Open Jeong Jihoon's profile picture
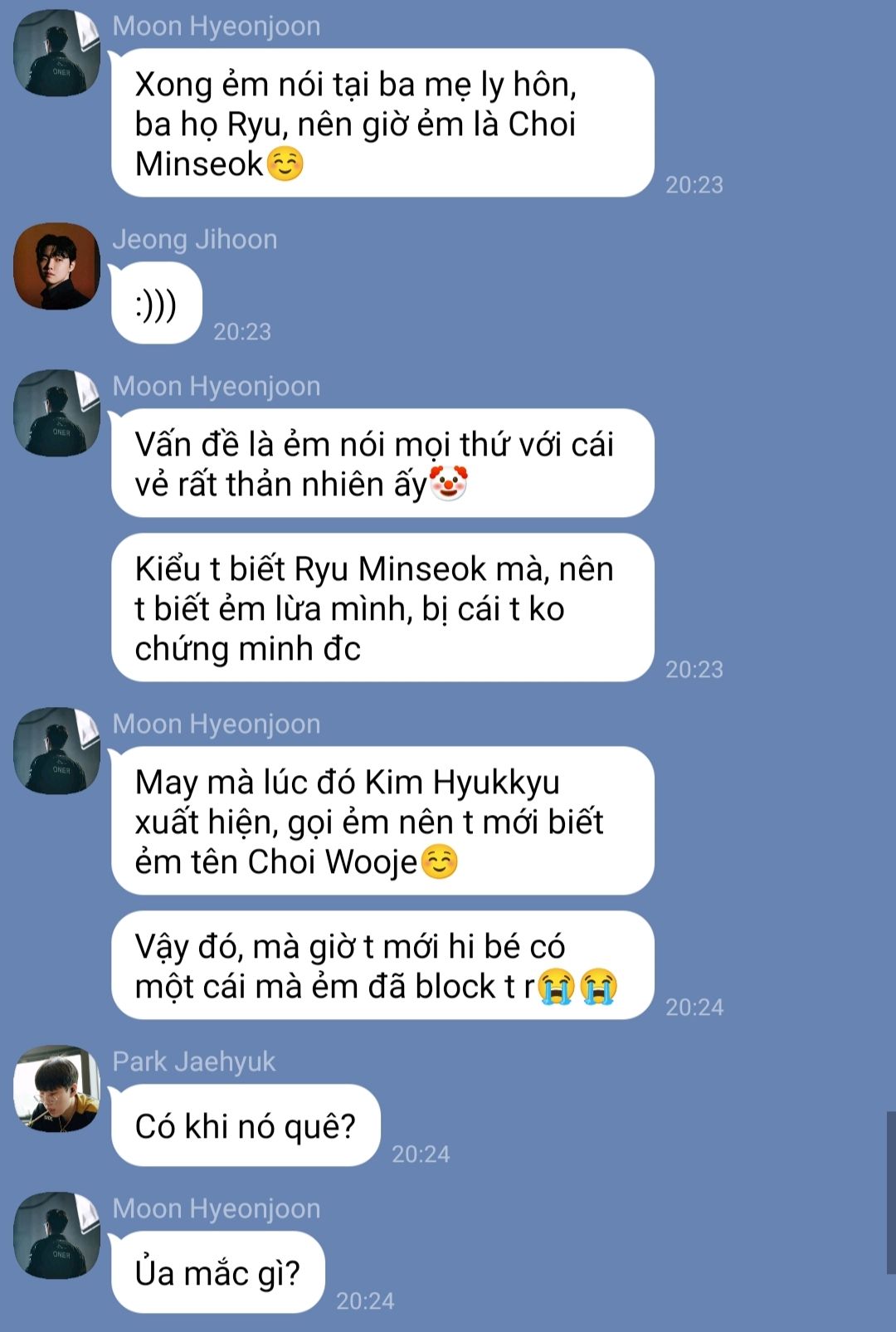 click(x=56, y=266)
